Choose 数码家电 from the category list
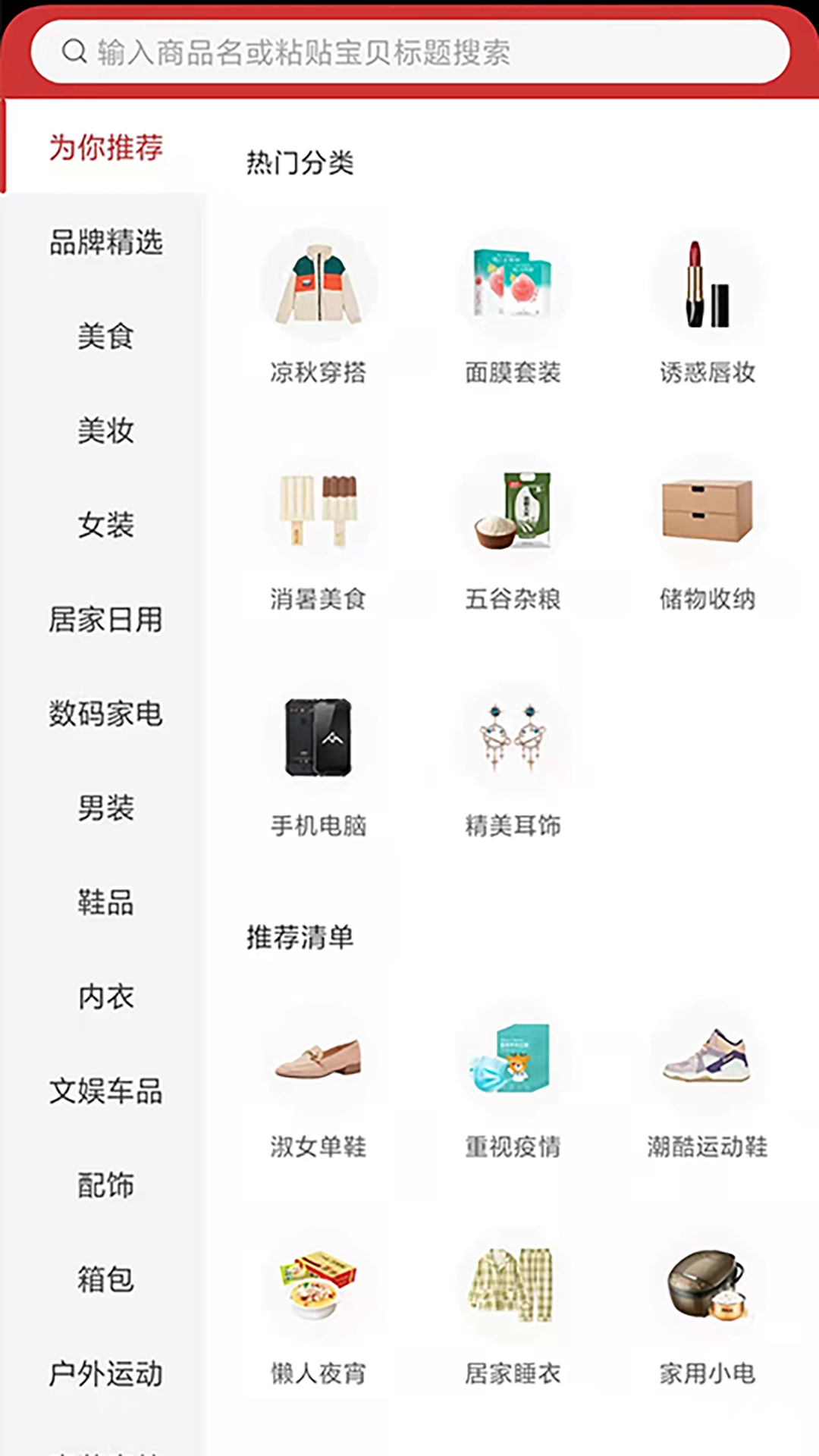The height and width of the screenshot is (1456, 819). pyautogui.click(x=105, y=714)
